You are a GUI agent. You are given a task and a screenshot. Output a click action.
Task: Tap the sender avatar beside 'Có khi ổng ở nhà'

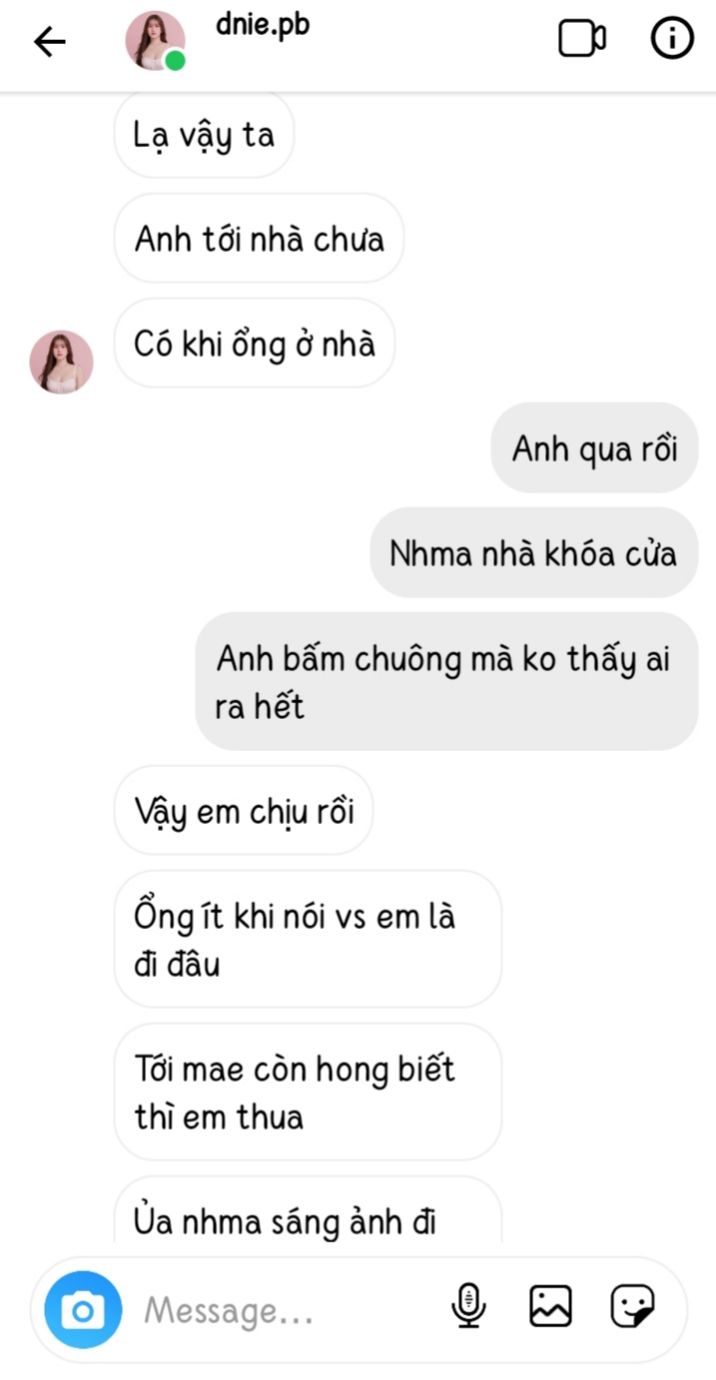coord(61,362)
